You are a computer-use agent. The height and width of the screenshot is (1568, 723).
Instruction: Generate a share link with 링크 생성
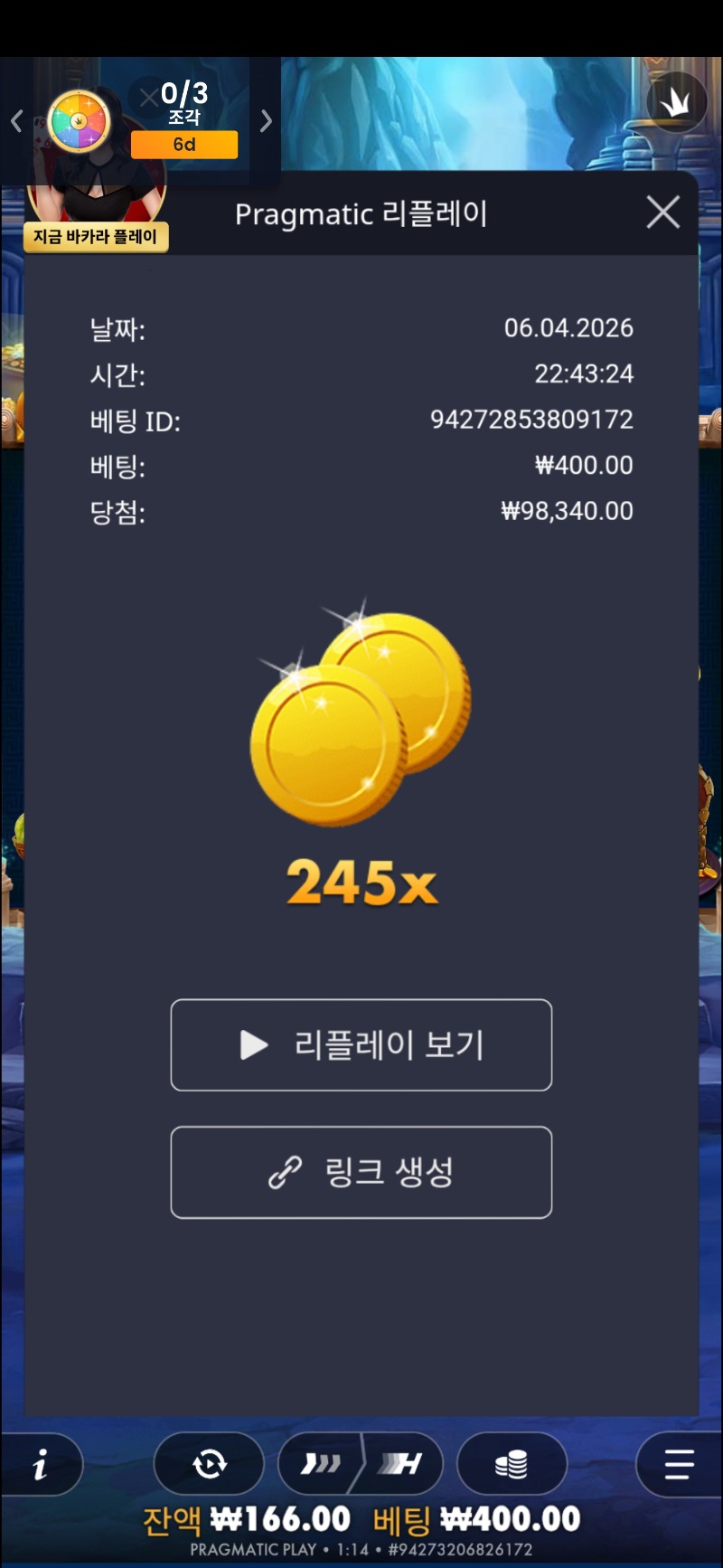pos(361,1172)
